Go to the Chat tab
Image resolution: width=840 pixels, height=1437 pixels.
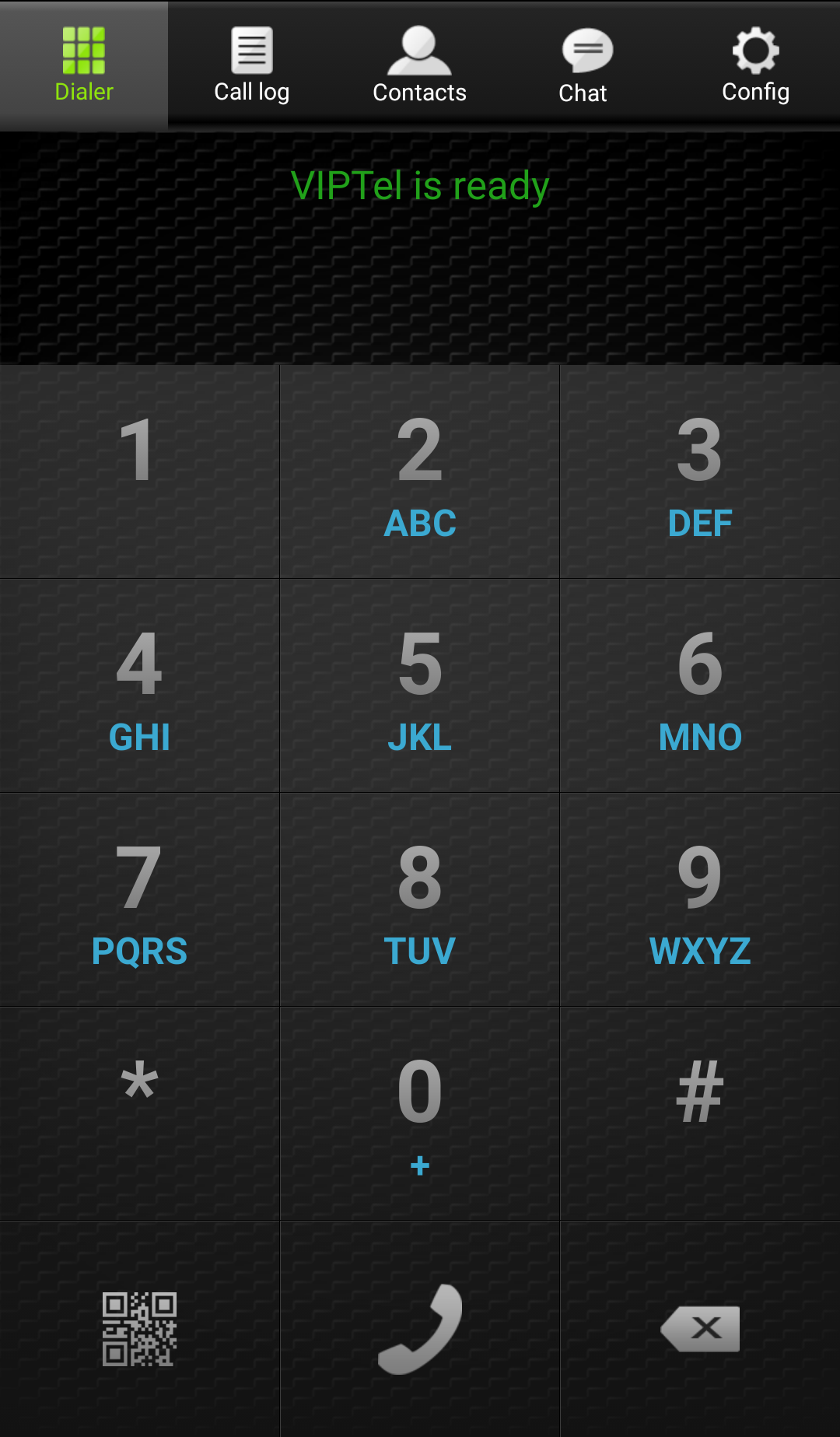click(x=583, y=66)
